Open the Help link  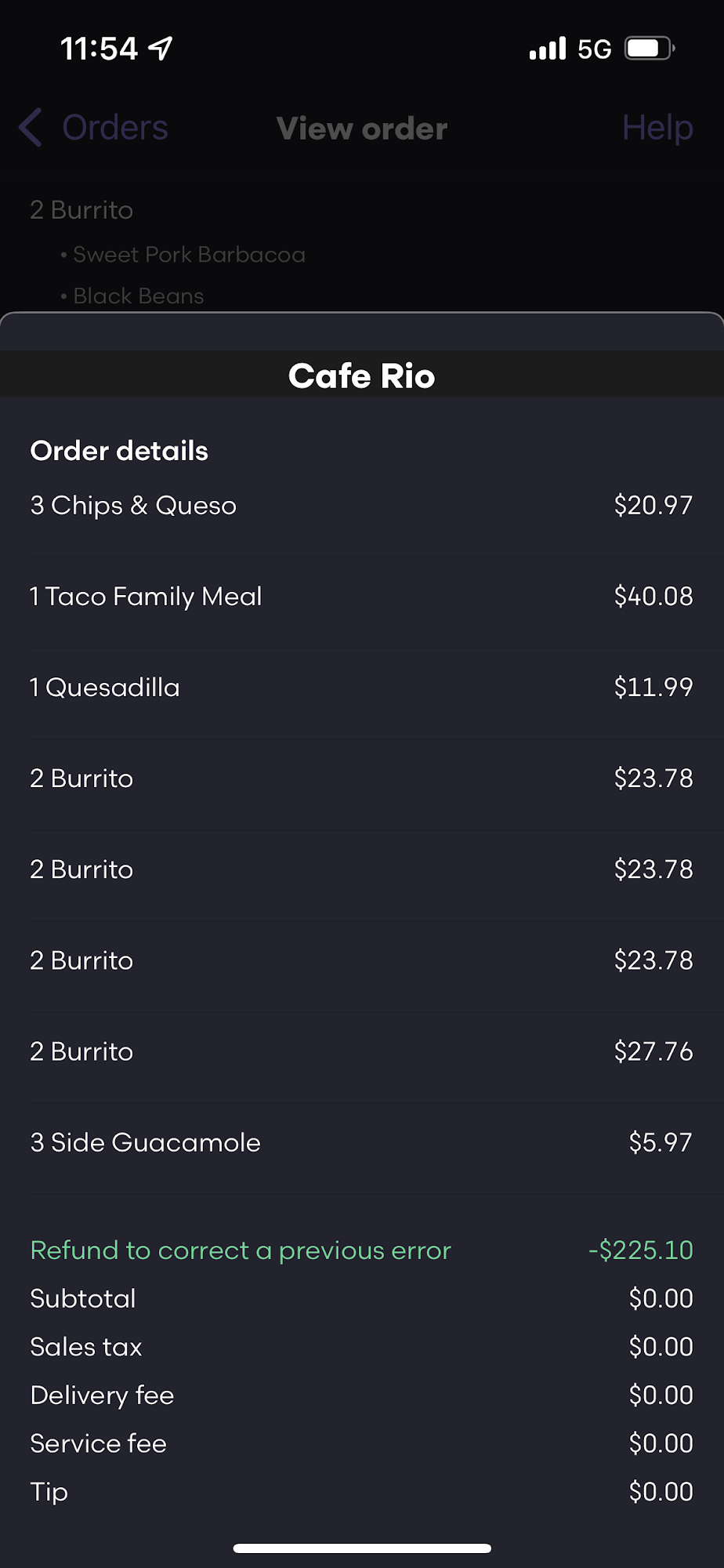pyautogui.click(x=657, y=128)
